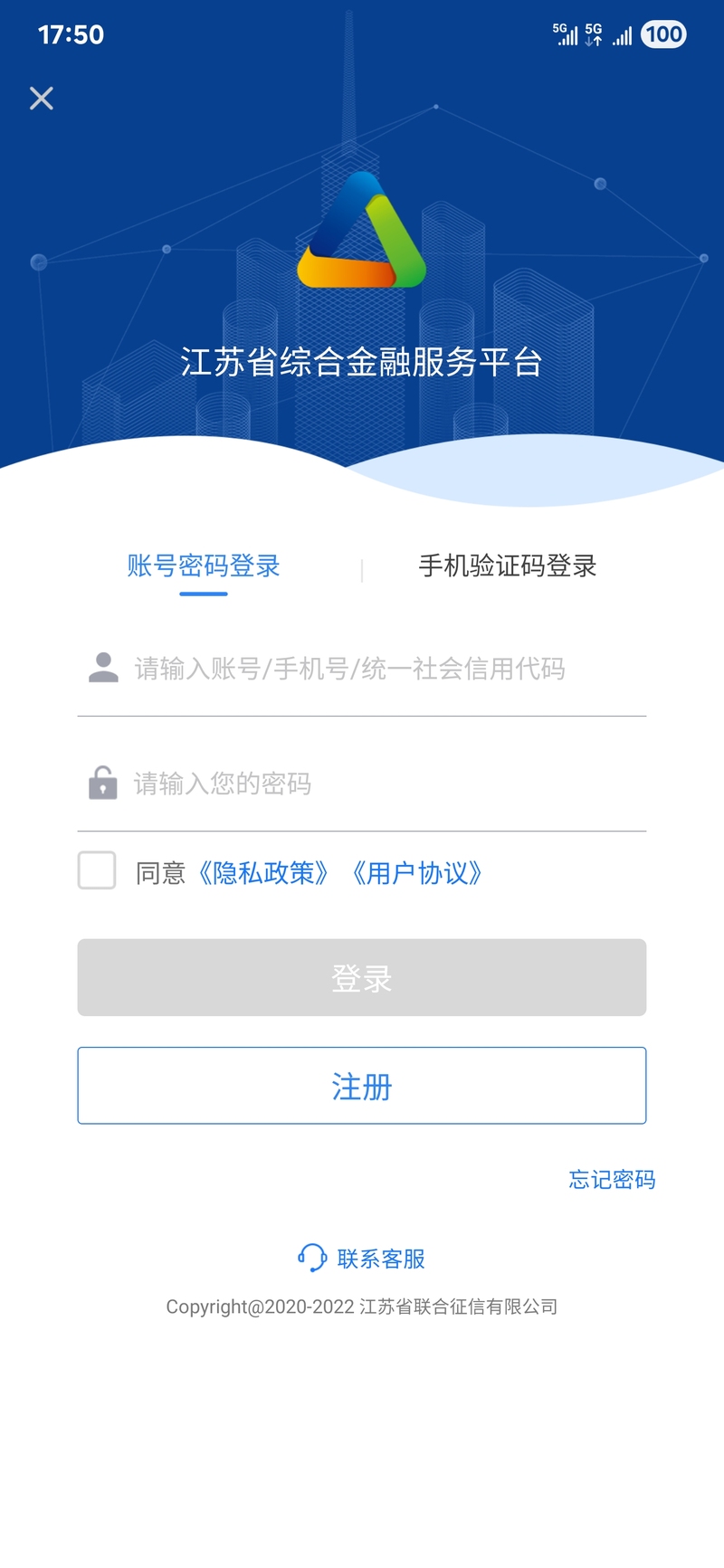
Task: Open 忘记密码 to reset password
Action: coord(612,1180)
